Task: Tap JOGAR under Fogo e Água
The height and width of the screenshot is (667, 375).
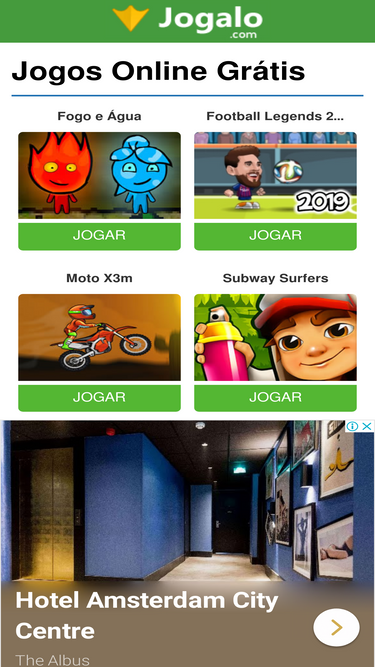Action: pyautogui.click(x=99, y=236)
